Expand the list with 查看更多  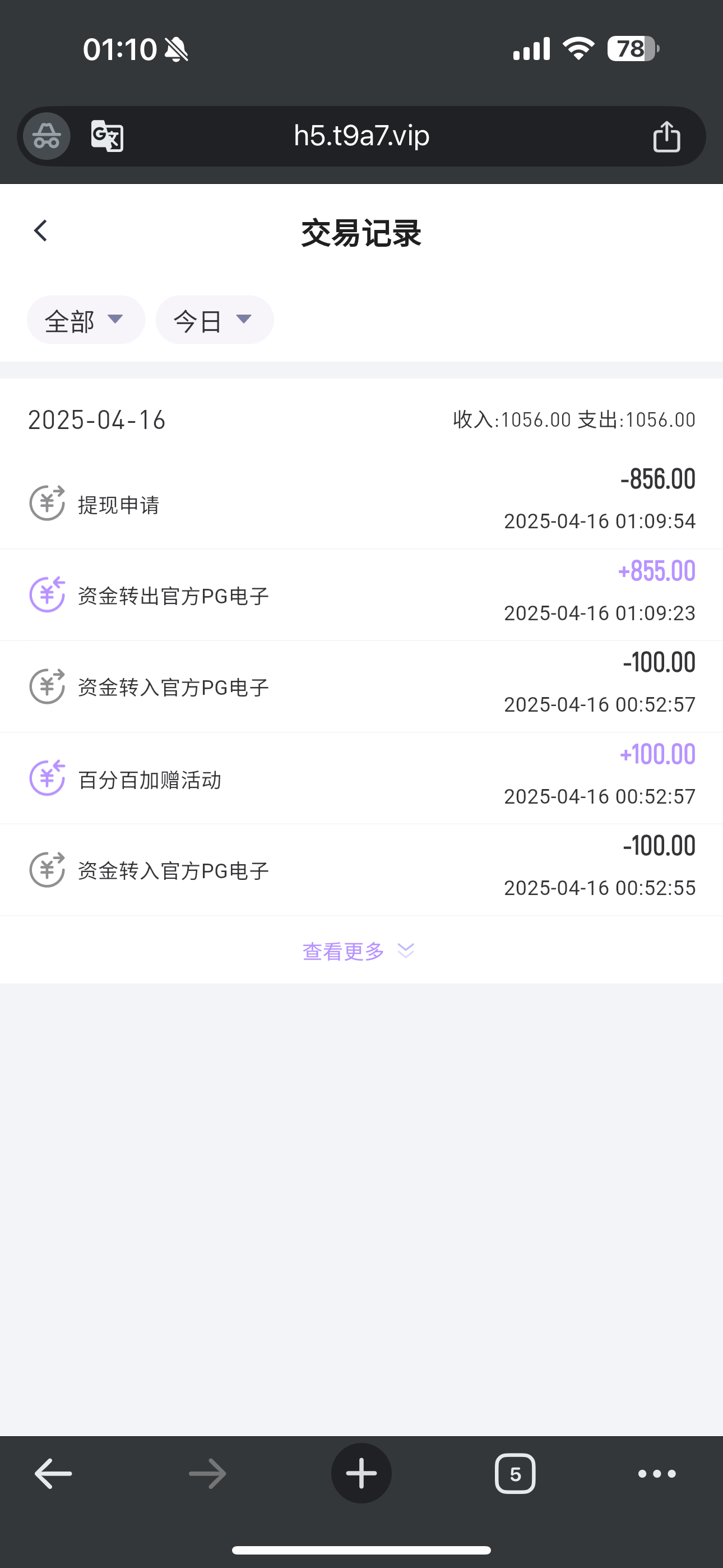pyautogui.click(x=358, y=951)
